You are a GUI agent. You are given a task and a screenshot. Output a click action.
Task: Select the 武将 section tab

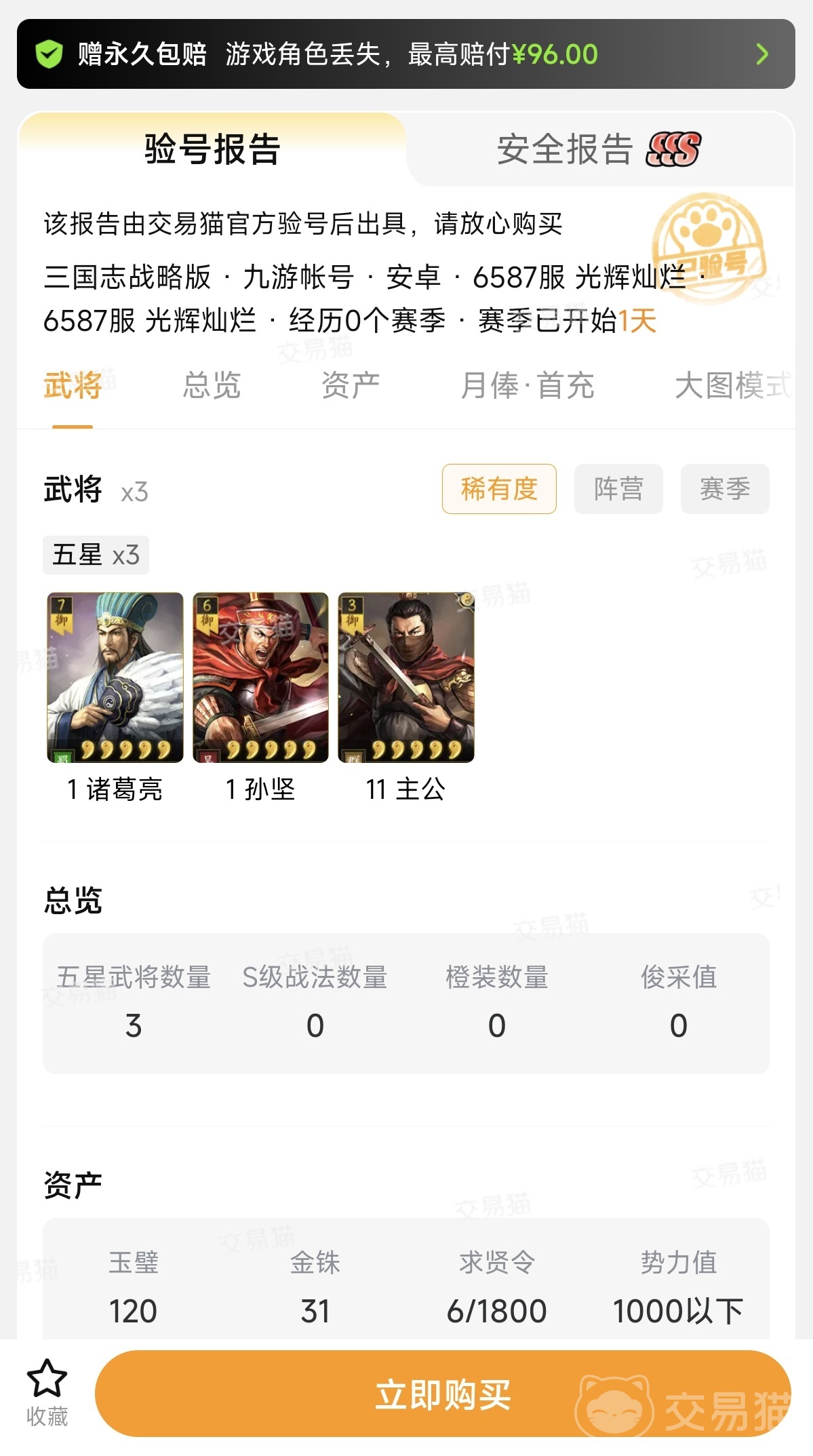point(73,386)
